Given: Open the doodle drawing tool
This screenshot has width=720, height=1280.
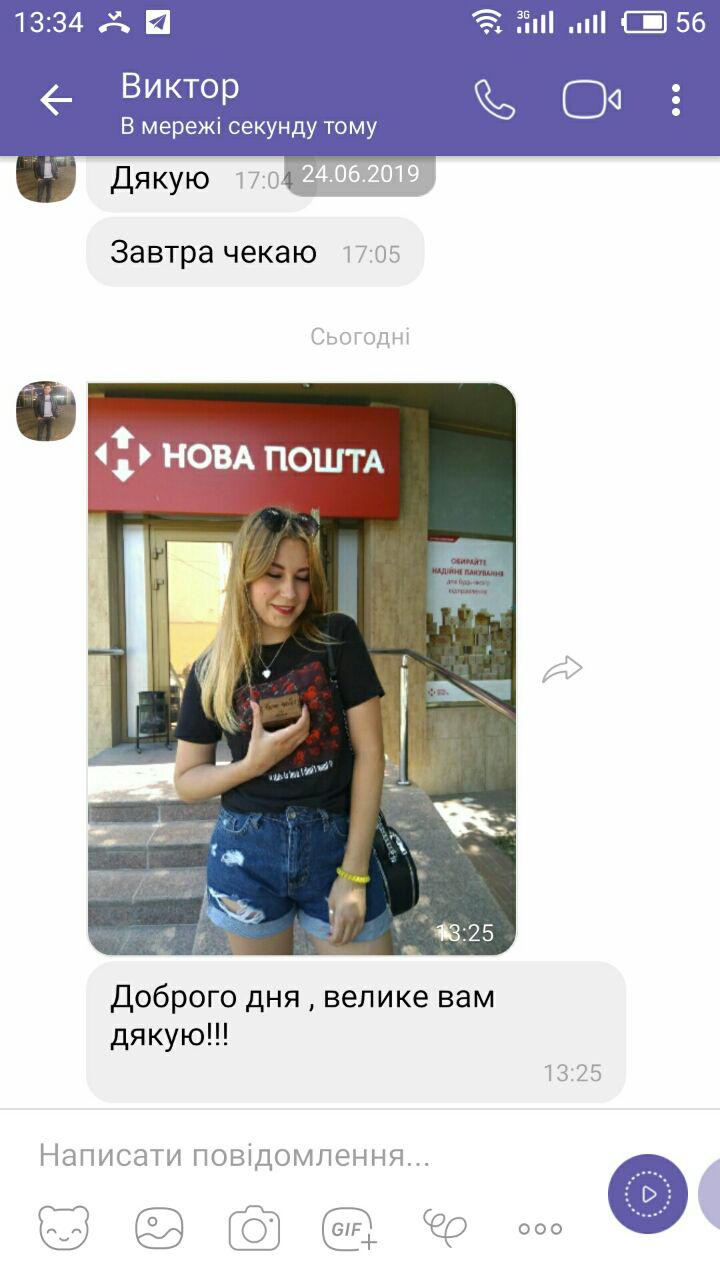Looking at the screenshot, I should point(445,1228).
